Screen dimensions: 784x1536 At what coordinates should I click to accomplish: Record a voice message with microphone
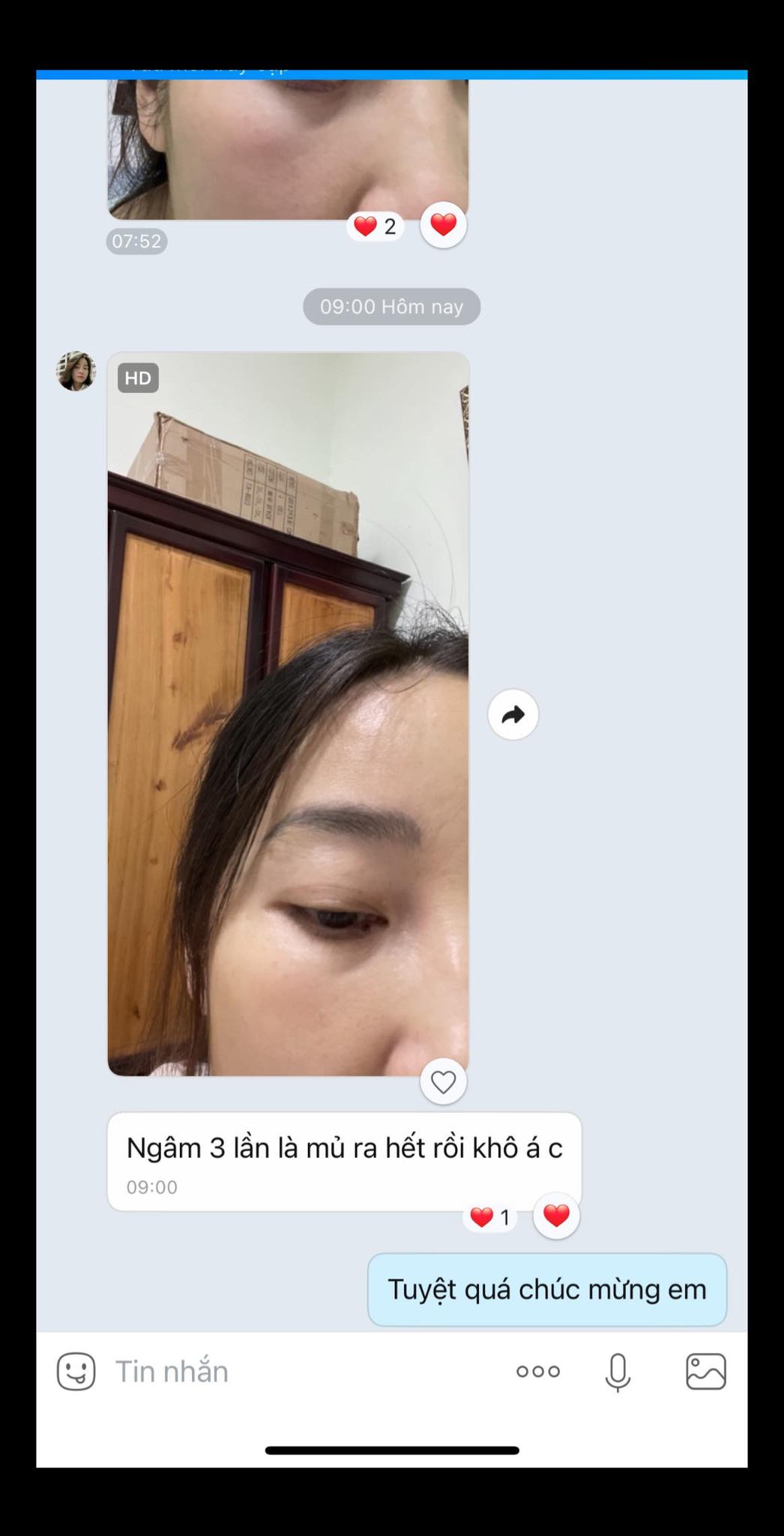pos(618,1371)
